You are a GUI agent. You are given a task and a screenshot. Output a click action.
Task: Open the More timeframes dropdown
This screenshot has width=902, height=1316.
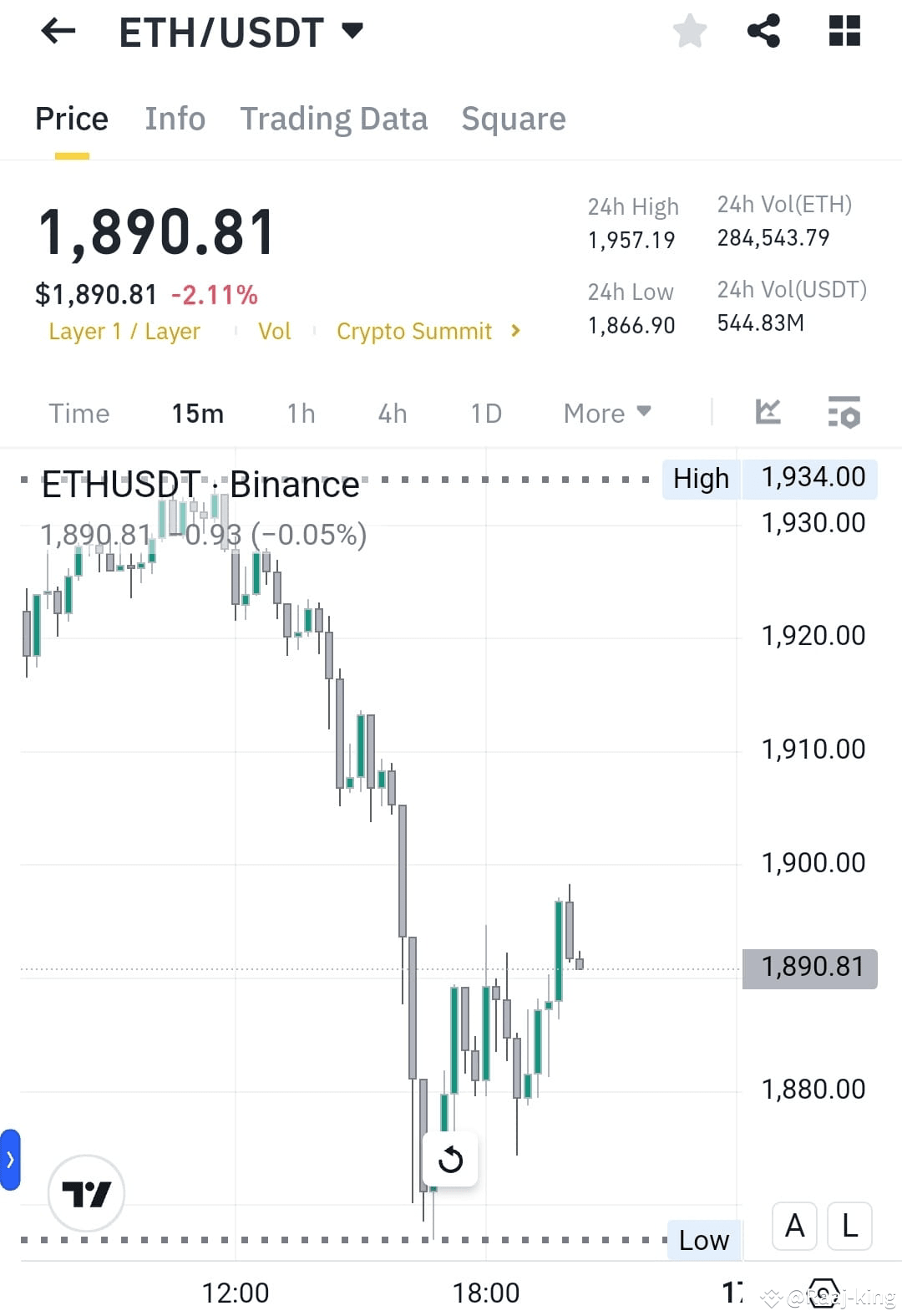606,413
